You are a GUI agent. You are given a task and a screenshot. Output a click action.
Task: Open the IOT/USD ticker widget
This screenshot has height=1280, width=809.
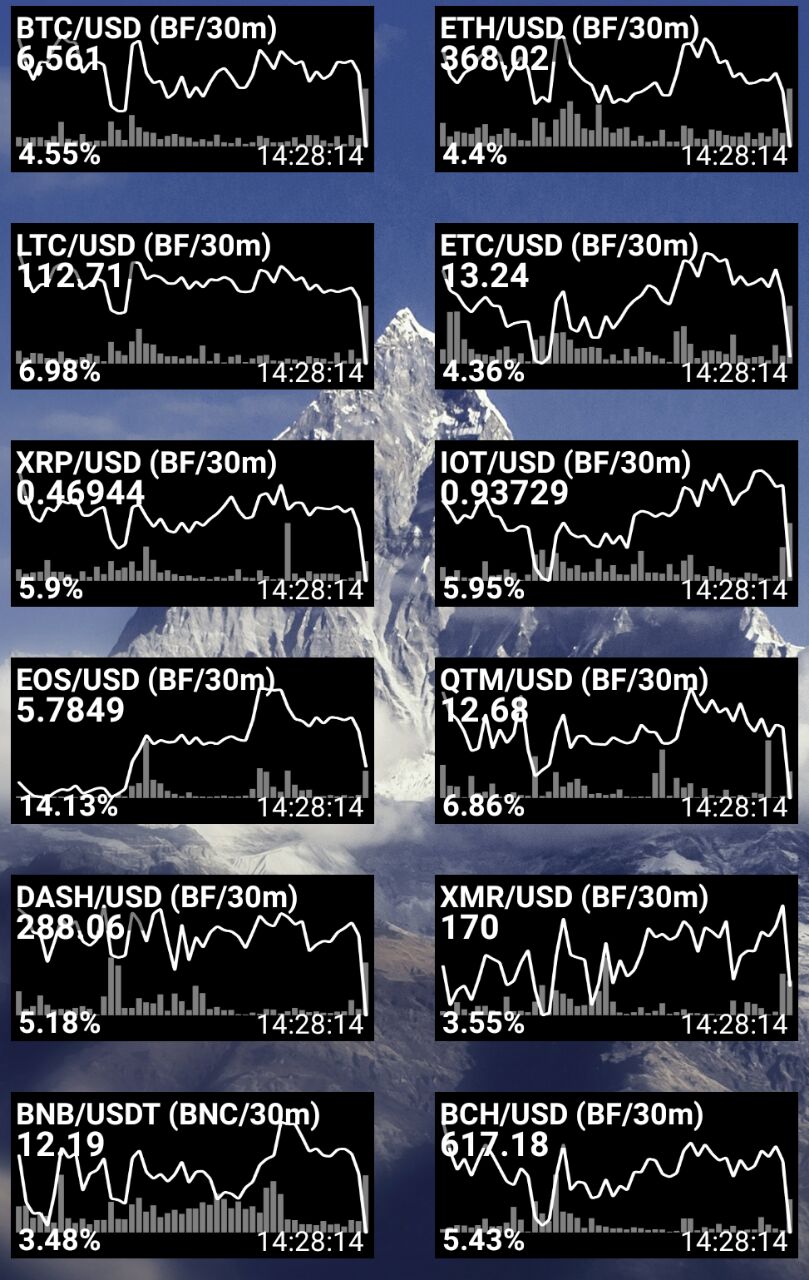(616, 523)
